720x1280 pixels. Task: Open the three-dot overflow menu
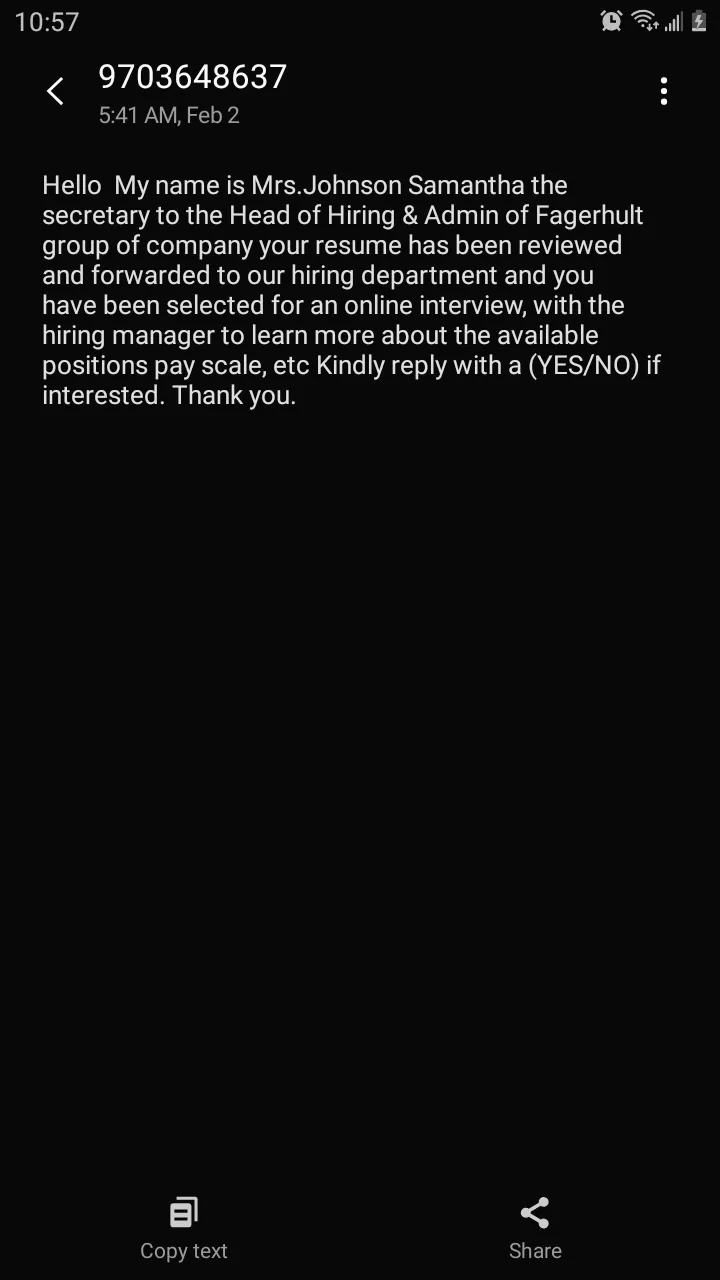[x=663, y=91]
